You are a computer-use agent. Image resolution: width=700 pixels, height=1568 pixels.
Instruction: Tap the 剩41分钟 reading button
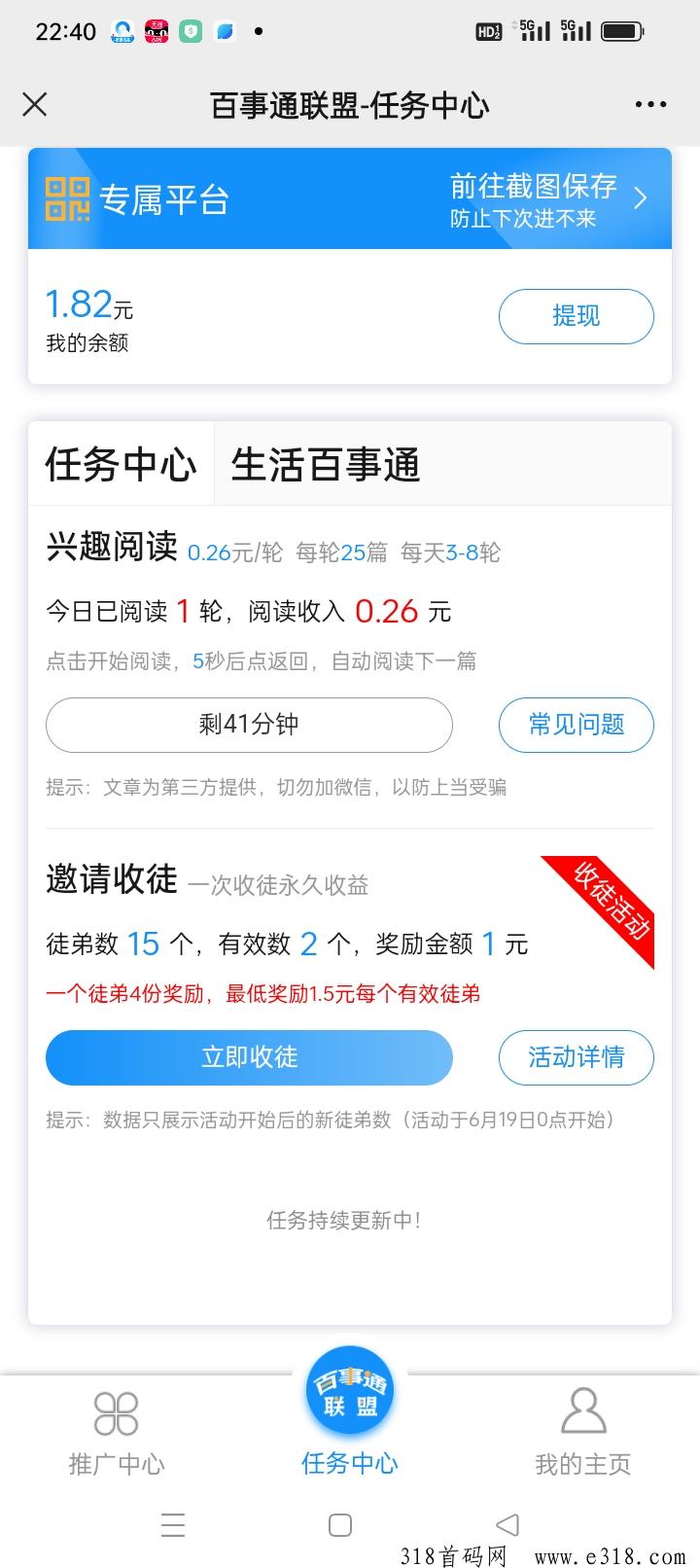click(x=249, y=725)
